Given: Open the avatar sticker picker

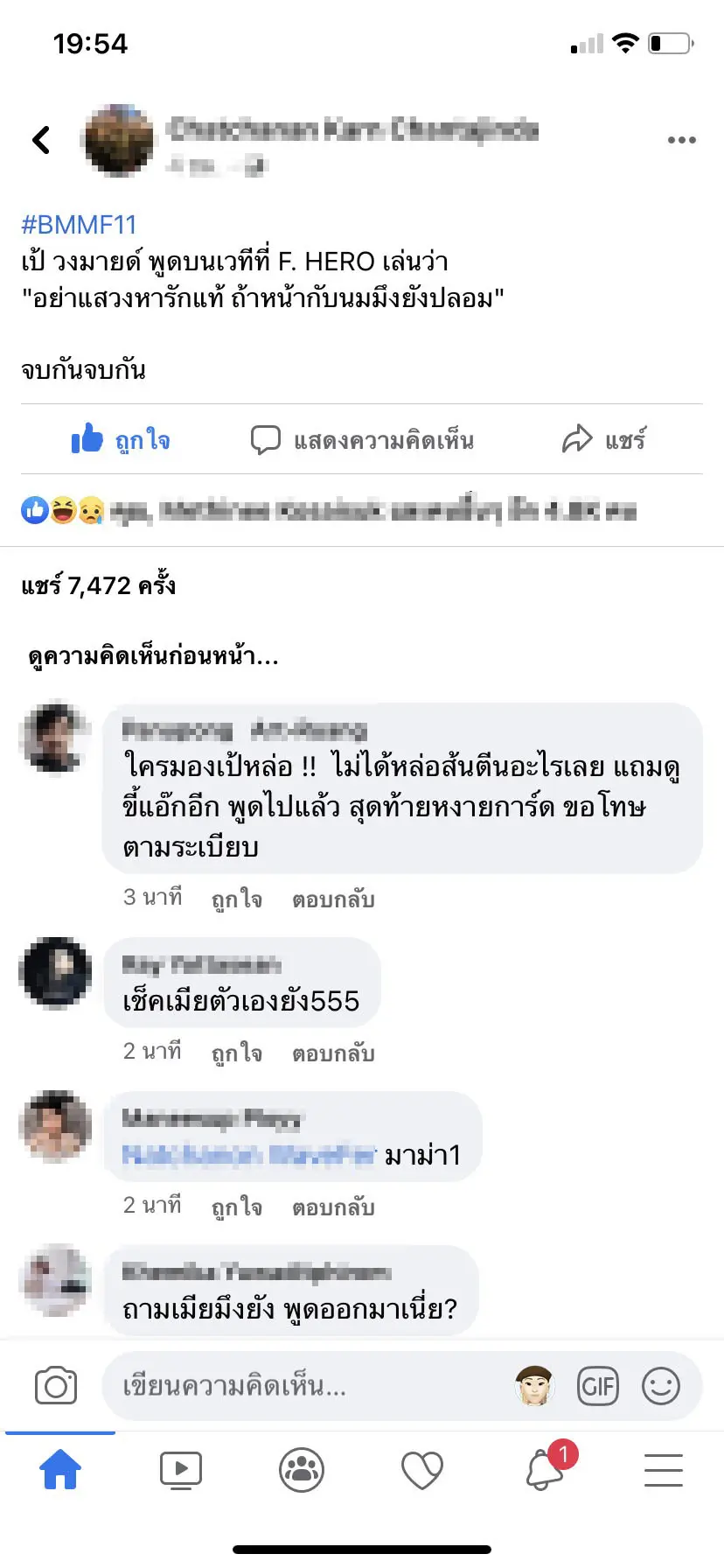Looking at the screenshot, I should point(534,1386).
